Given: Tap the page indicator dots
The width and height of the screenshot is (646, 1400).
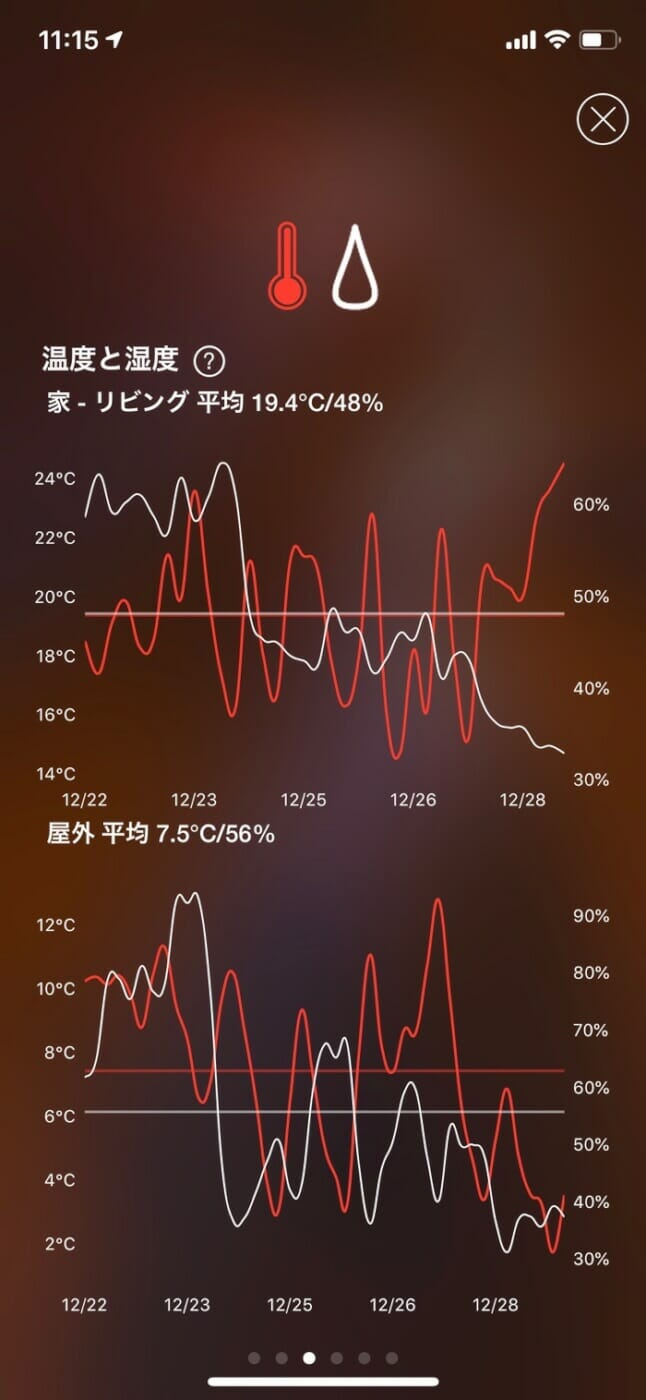Looking at the screenshot, I should click(x=323, y=1358).
